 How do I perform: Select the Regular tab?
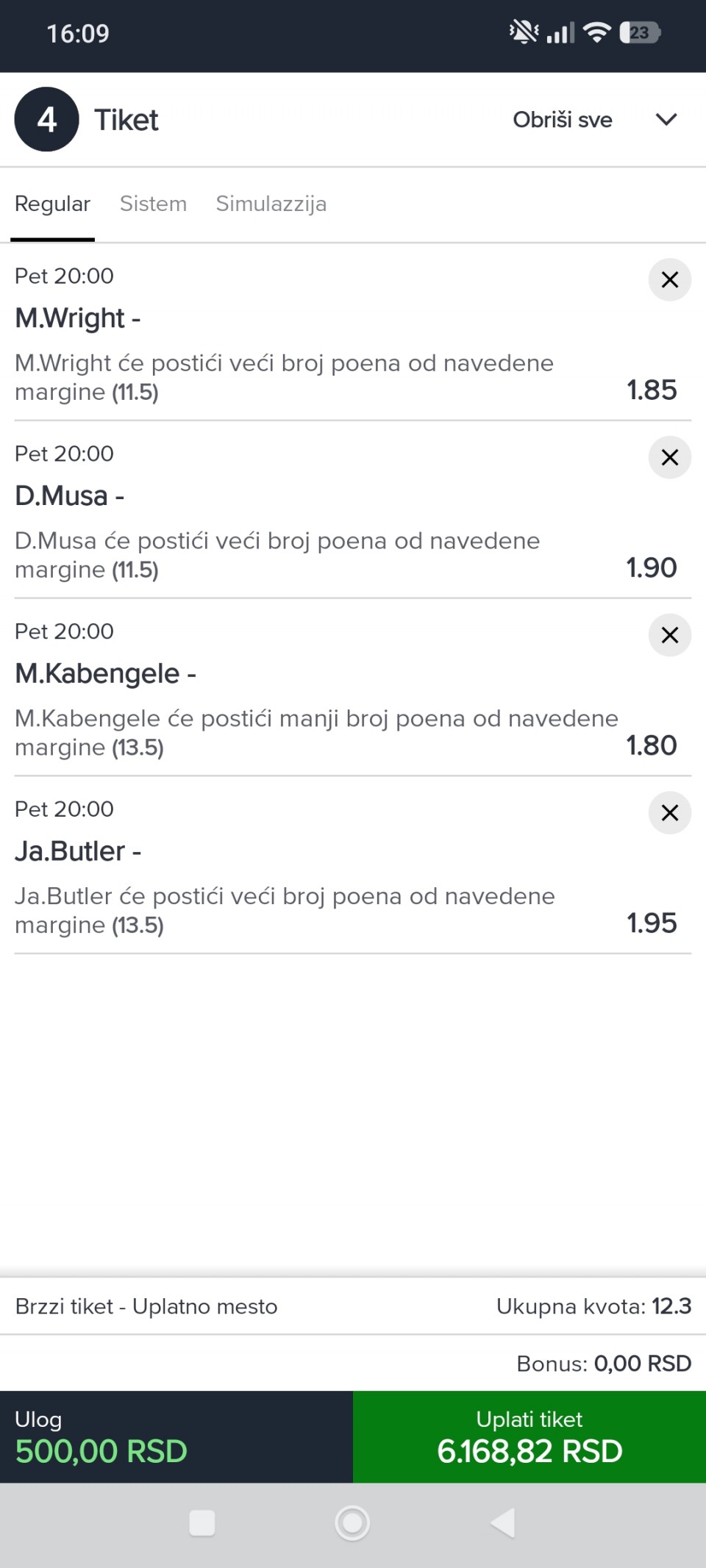(52, 204)
